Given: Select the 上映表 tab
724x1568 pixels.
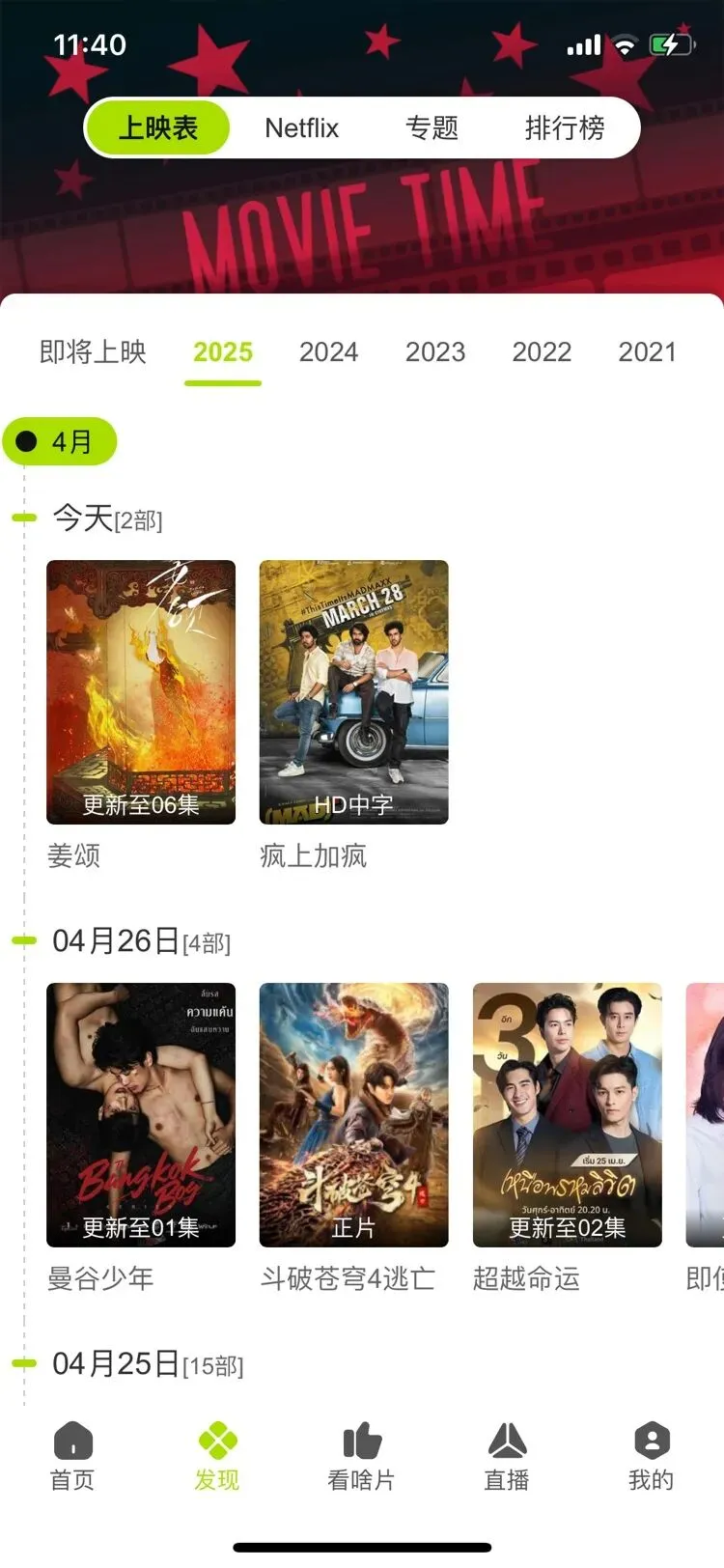Looking at the screenshot, I should coord(158,128).
